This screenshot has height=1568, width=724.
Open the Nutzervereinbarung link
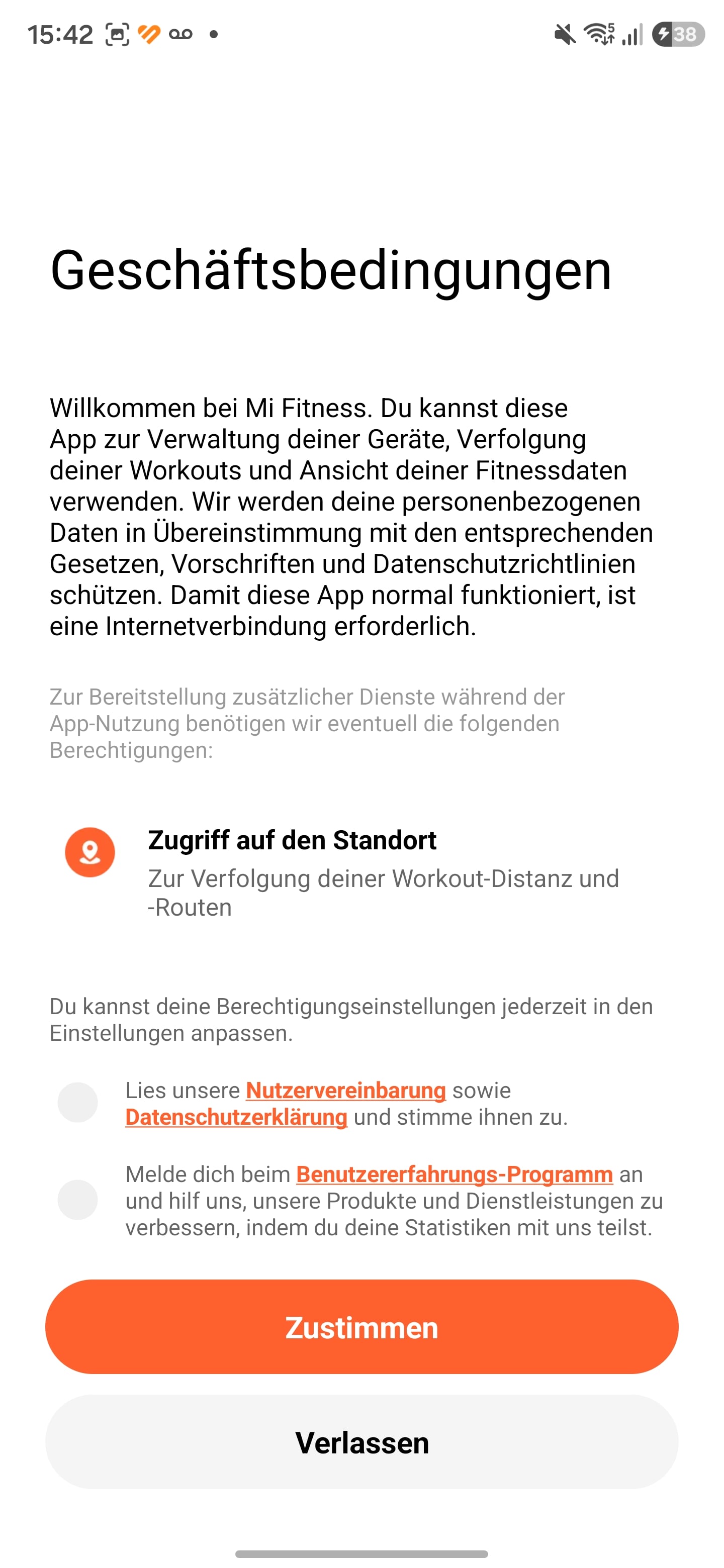346,1090
